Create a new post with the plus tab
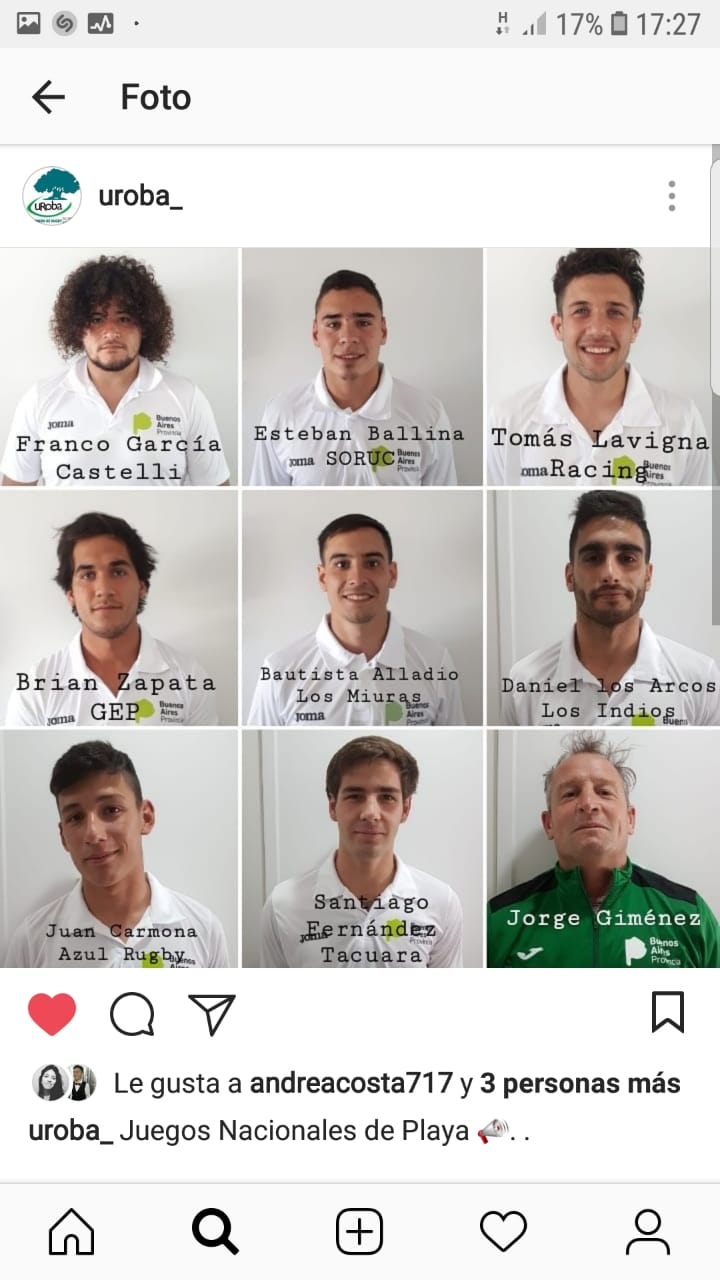 (x=359, y=1231)
